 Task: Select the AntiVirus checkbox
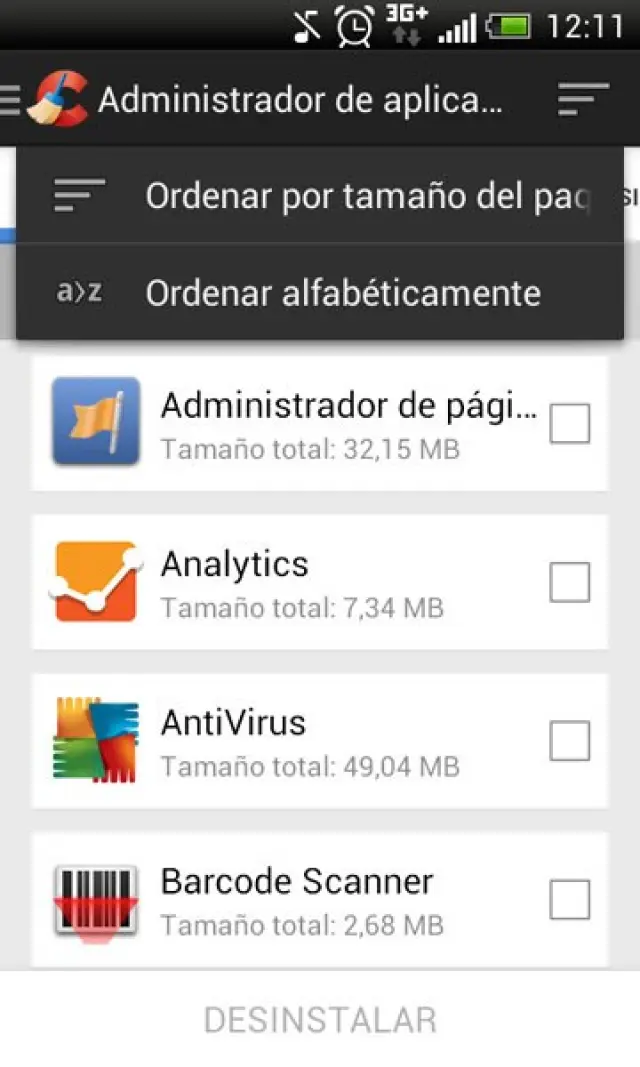(570, 741)
